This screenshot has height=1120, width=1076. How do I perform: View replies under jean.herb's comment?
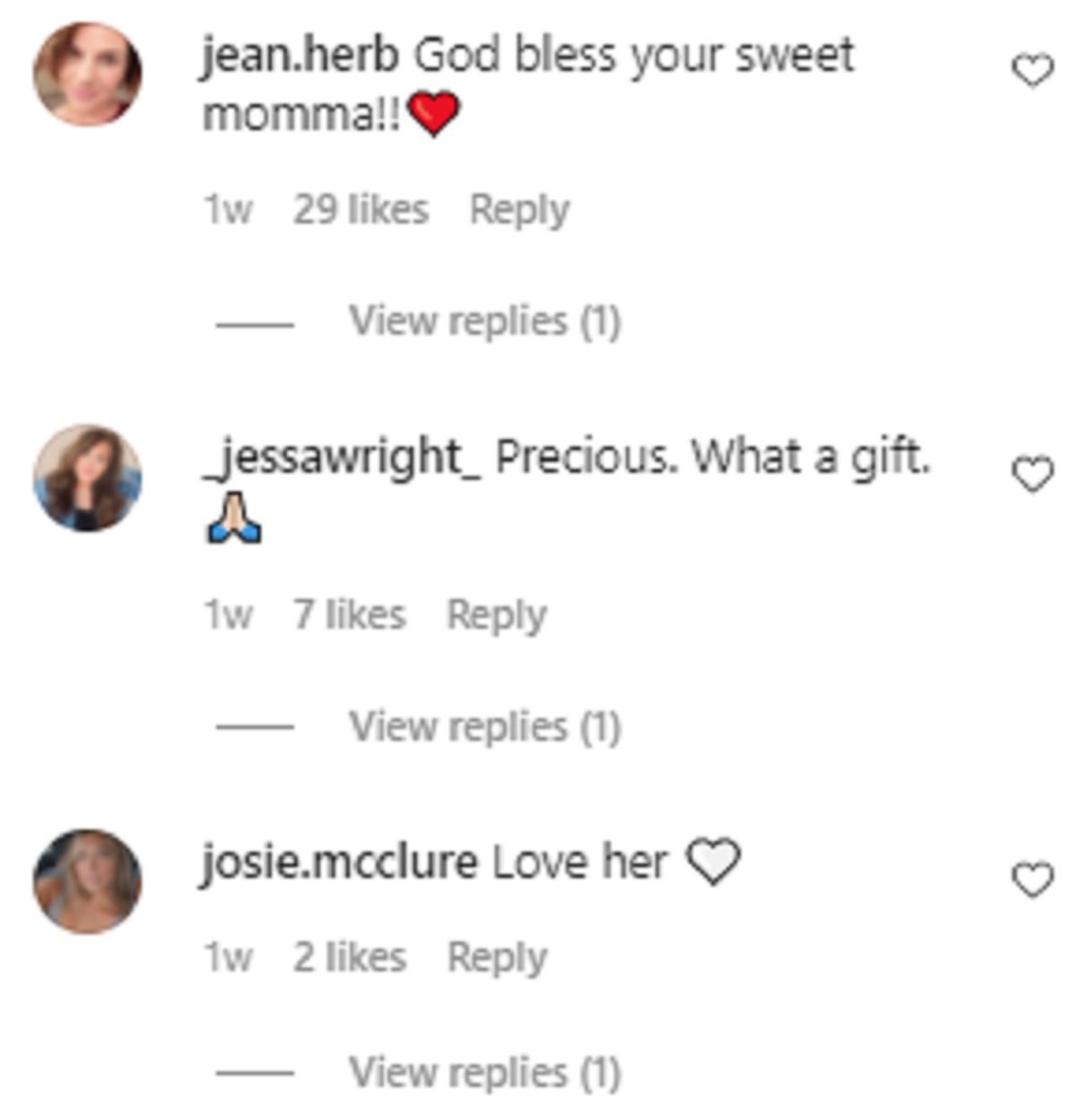click(x=484, y=321)
